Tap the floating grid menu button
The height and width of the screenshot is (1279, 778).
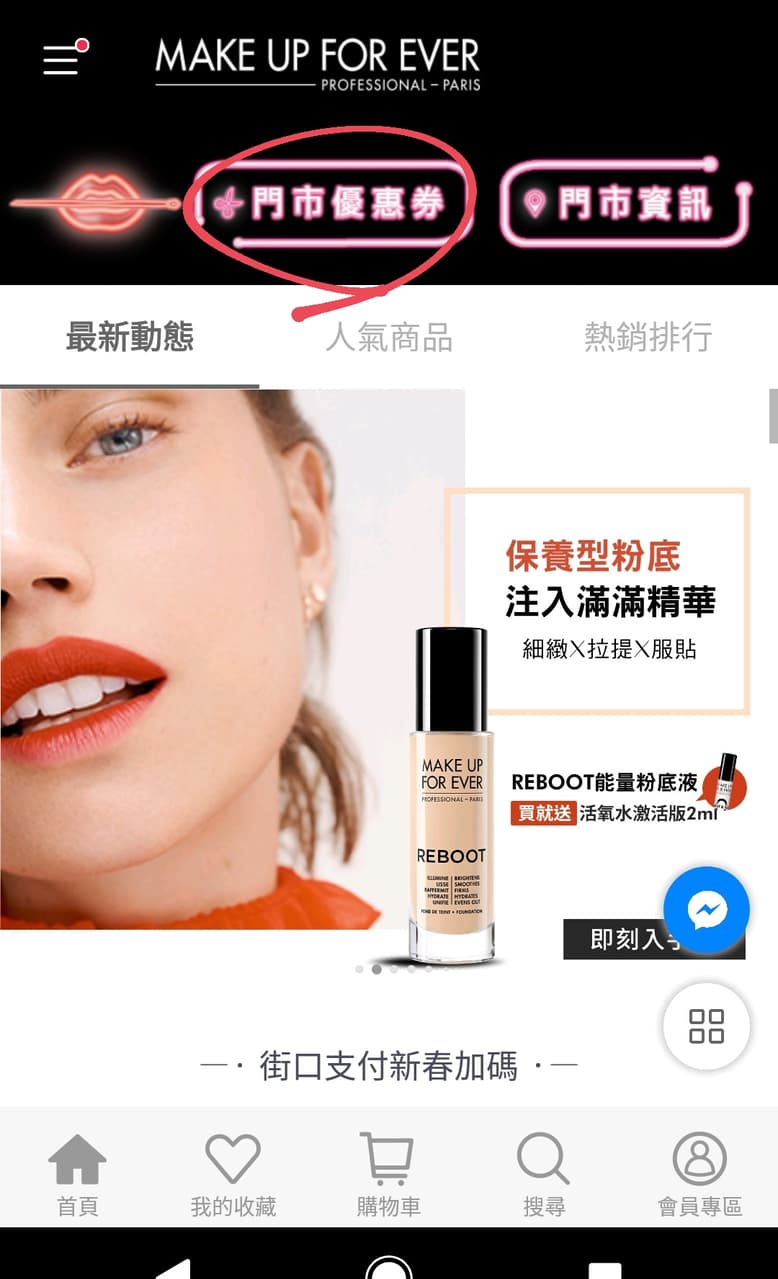point(706,1026)
